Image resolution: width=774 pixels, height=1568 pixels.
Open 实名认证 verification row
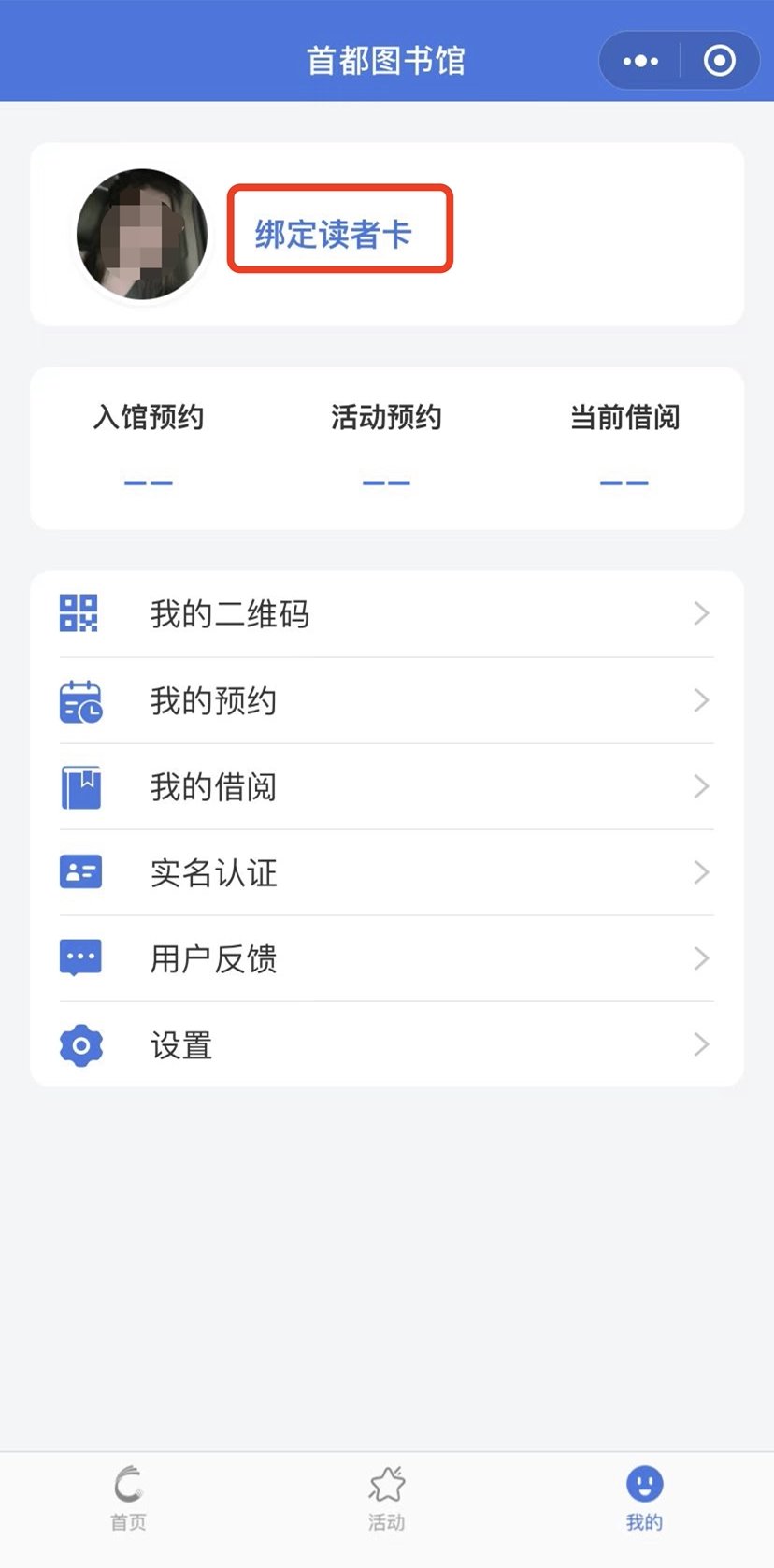(x=386, y=873)
